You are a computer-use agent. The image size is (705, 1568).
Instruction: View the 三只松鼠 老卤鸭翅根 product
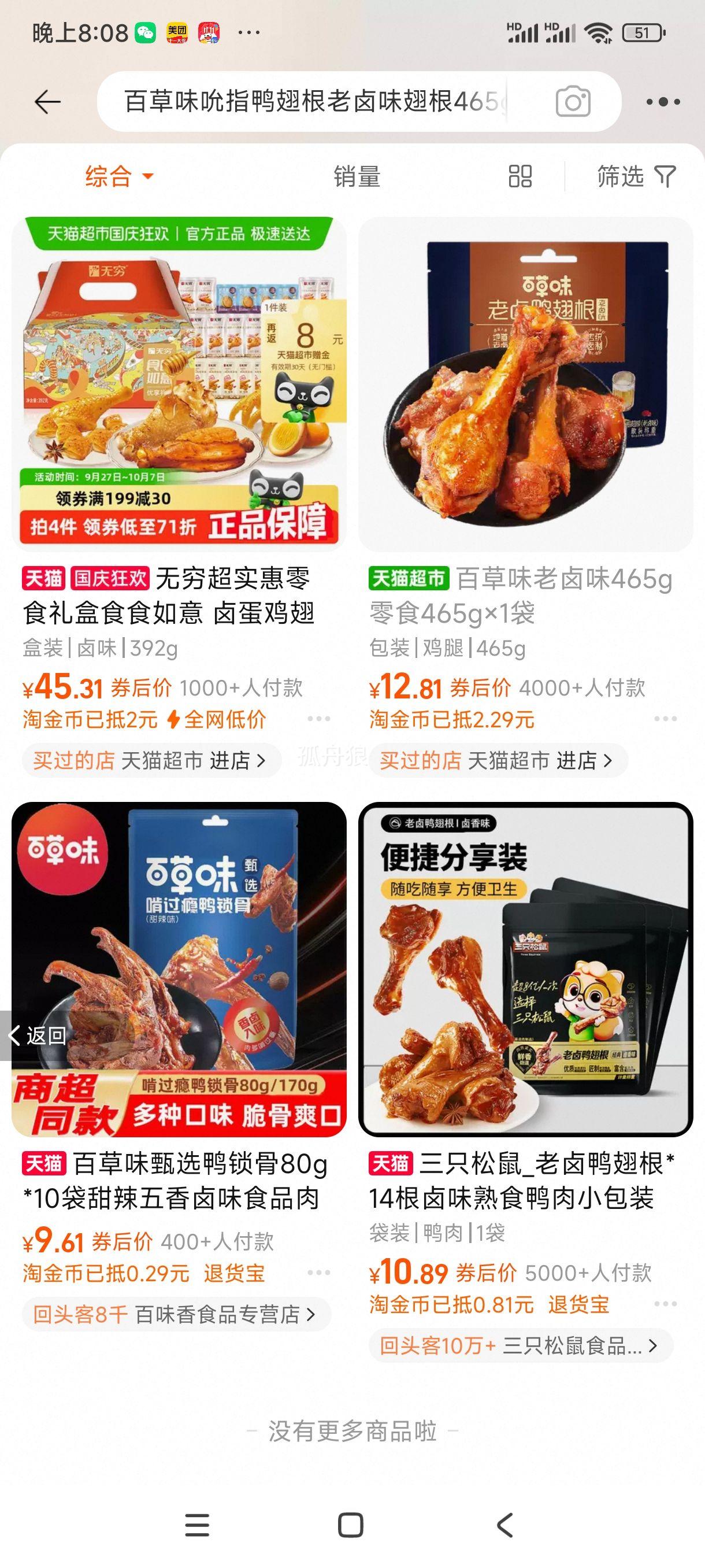tap(525, 969)
